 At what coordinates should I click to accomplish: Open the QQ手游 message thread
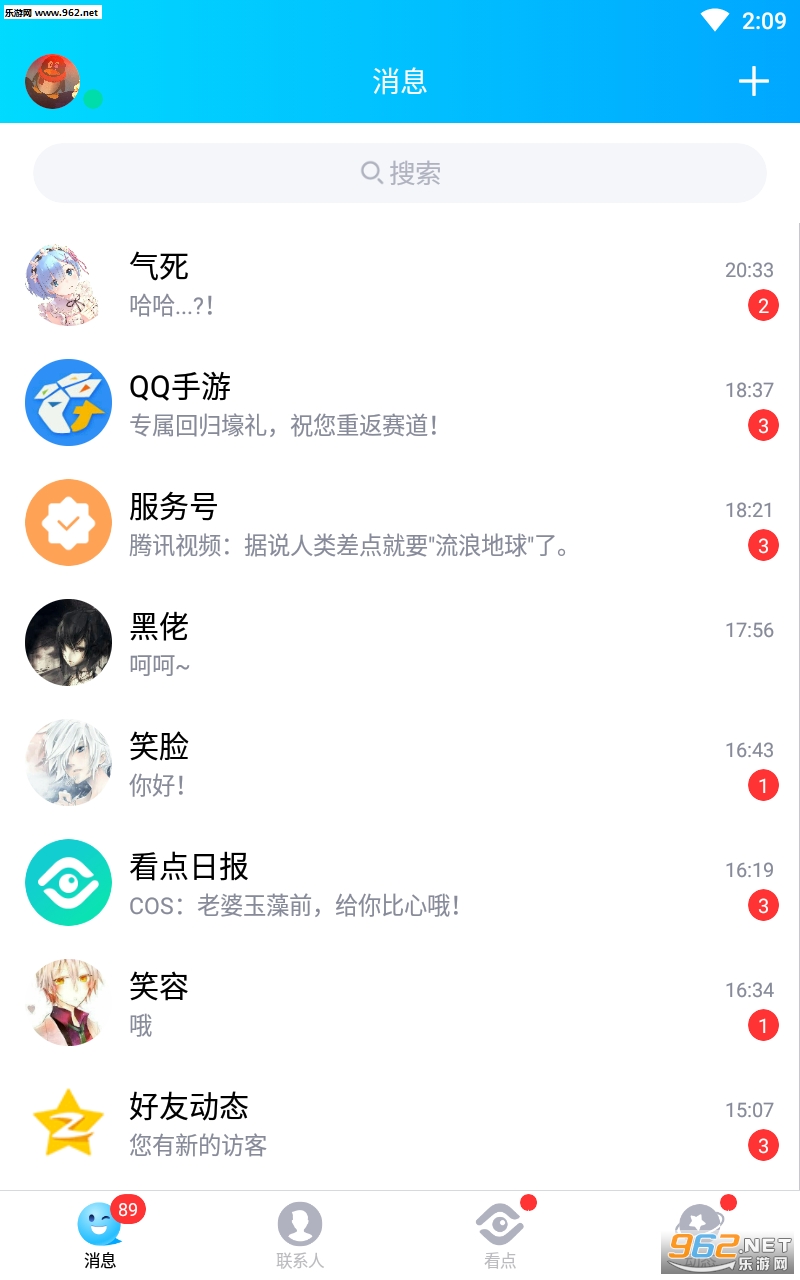[x=400, y=404]
